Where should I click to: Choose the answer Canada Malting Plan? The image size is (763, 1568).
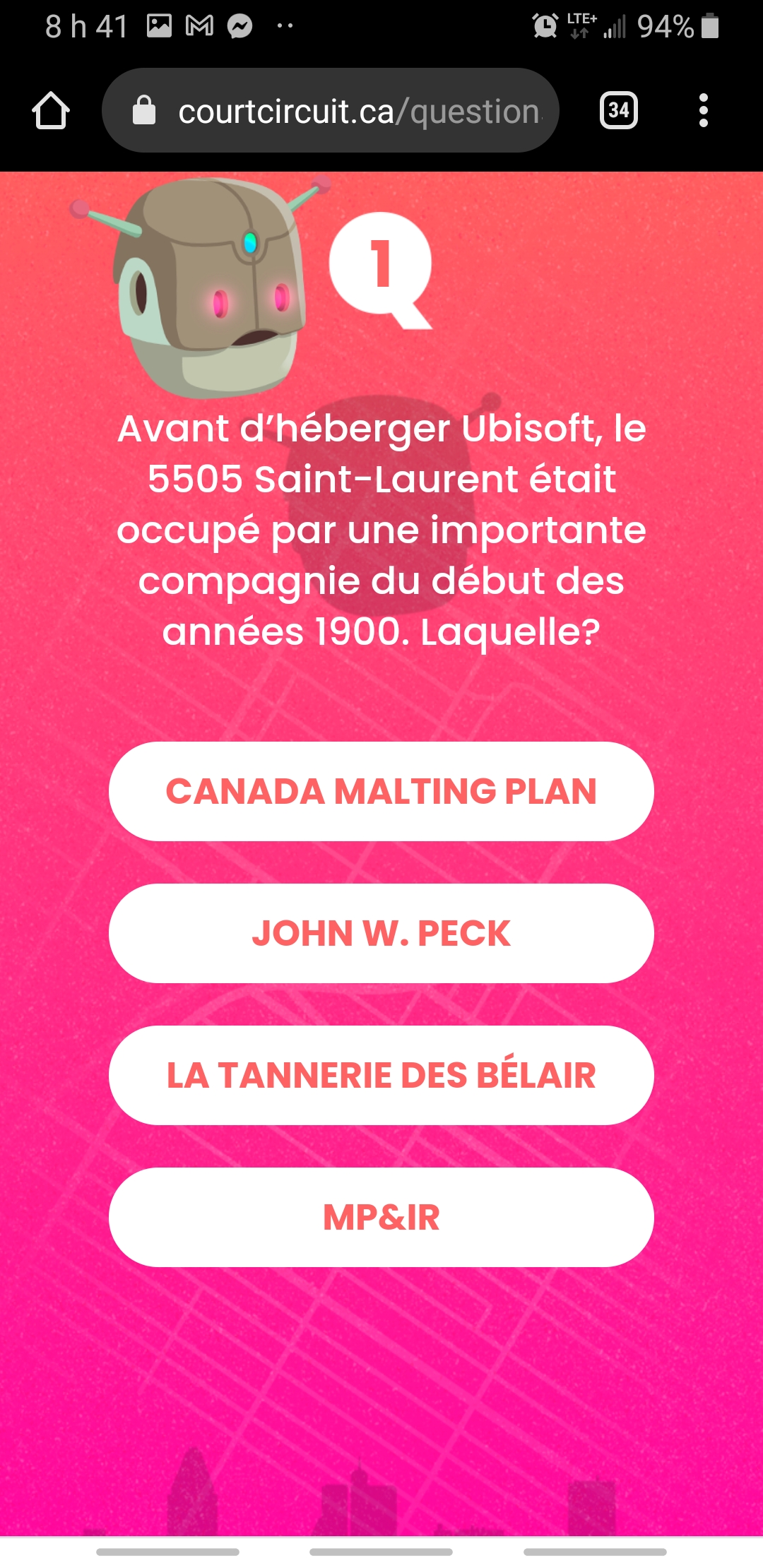(381, 791)
